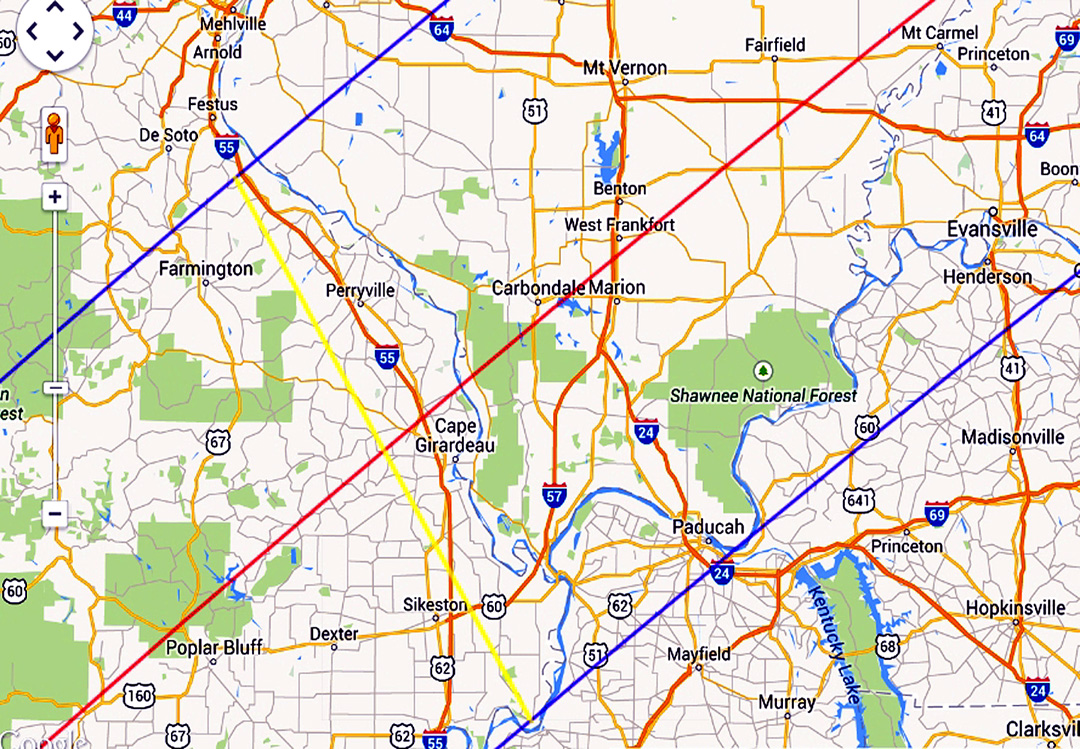The image size is (1080, 749).
Task: Select the Street View pegman
Action: pos(54,133)
